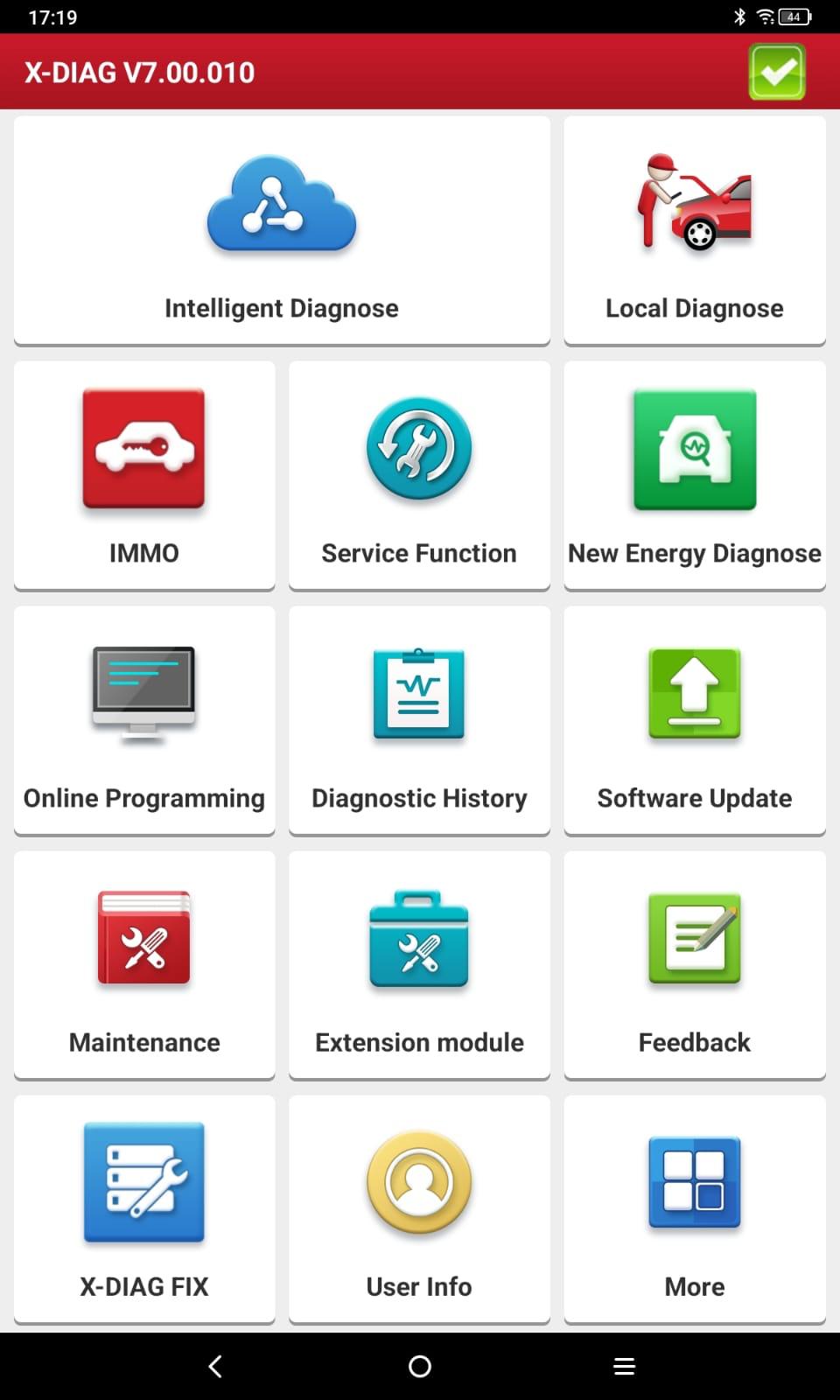
Task: Open the Maintenance tile
Action: point(144,964)
